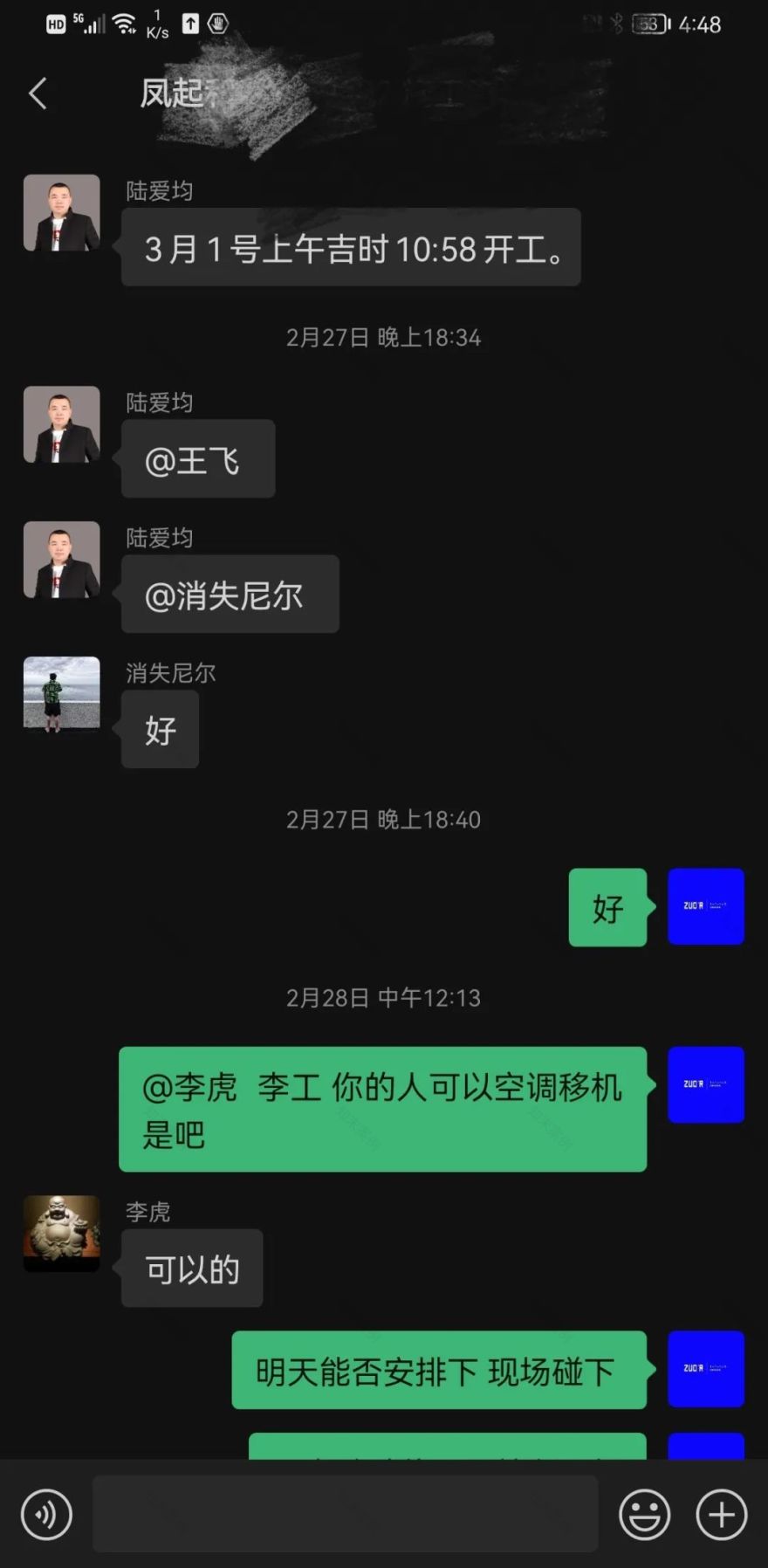Tap the Bluetooth icon in the status bar
The width and height of the screenshot is (768, 1568).
coord(616,24)
